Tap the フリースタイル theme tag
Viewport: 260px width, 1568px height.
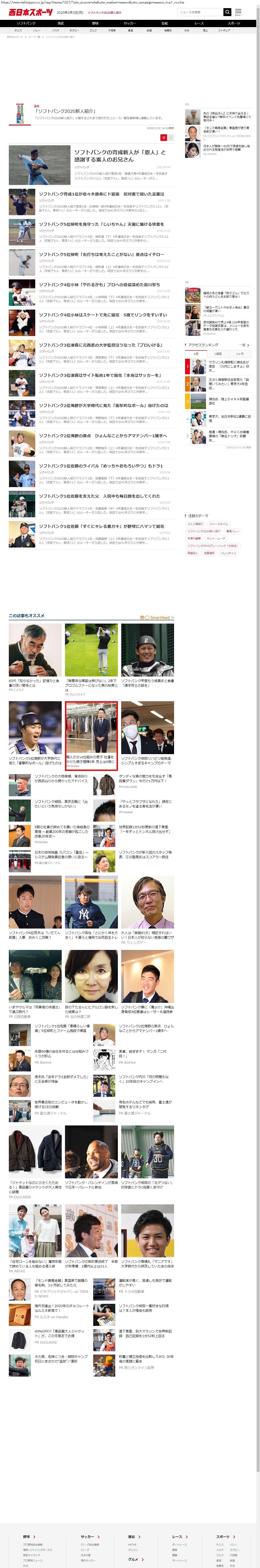click(x=219, y=524)
